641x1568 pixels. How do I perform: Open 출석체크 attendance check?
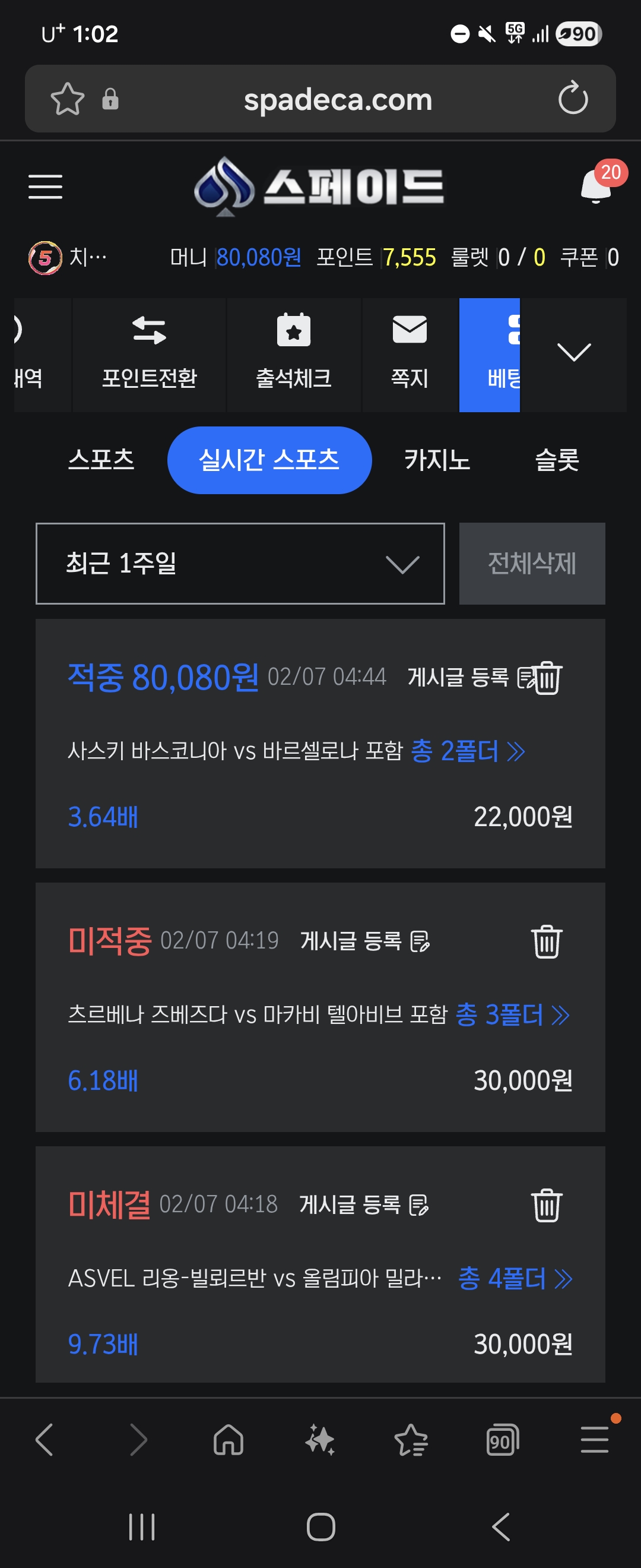(x=294, y=354)
